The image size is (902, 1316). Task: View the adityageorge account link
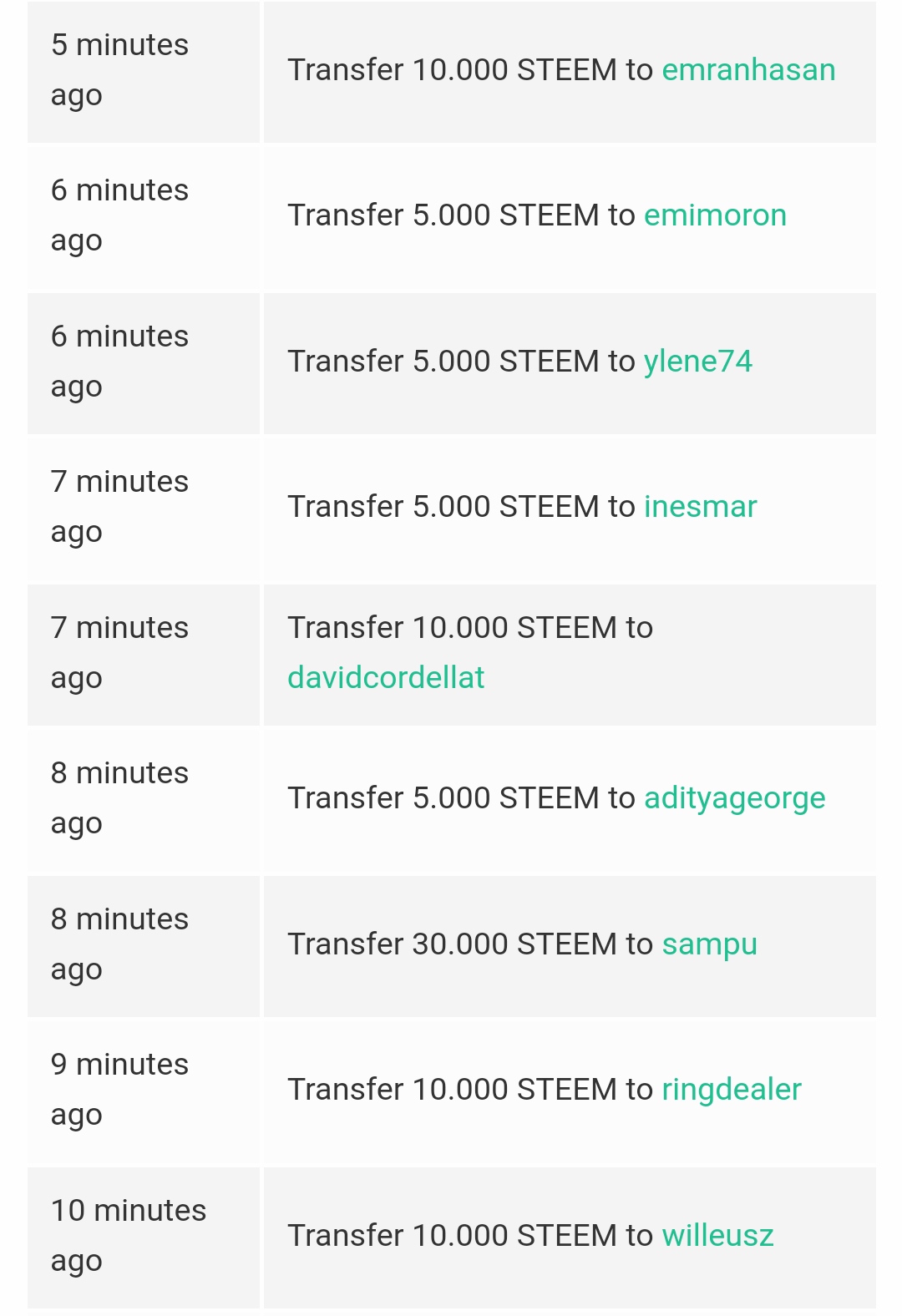[734, 798]
